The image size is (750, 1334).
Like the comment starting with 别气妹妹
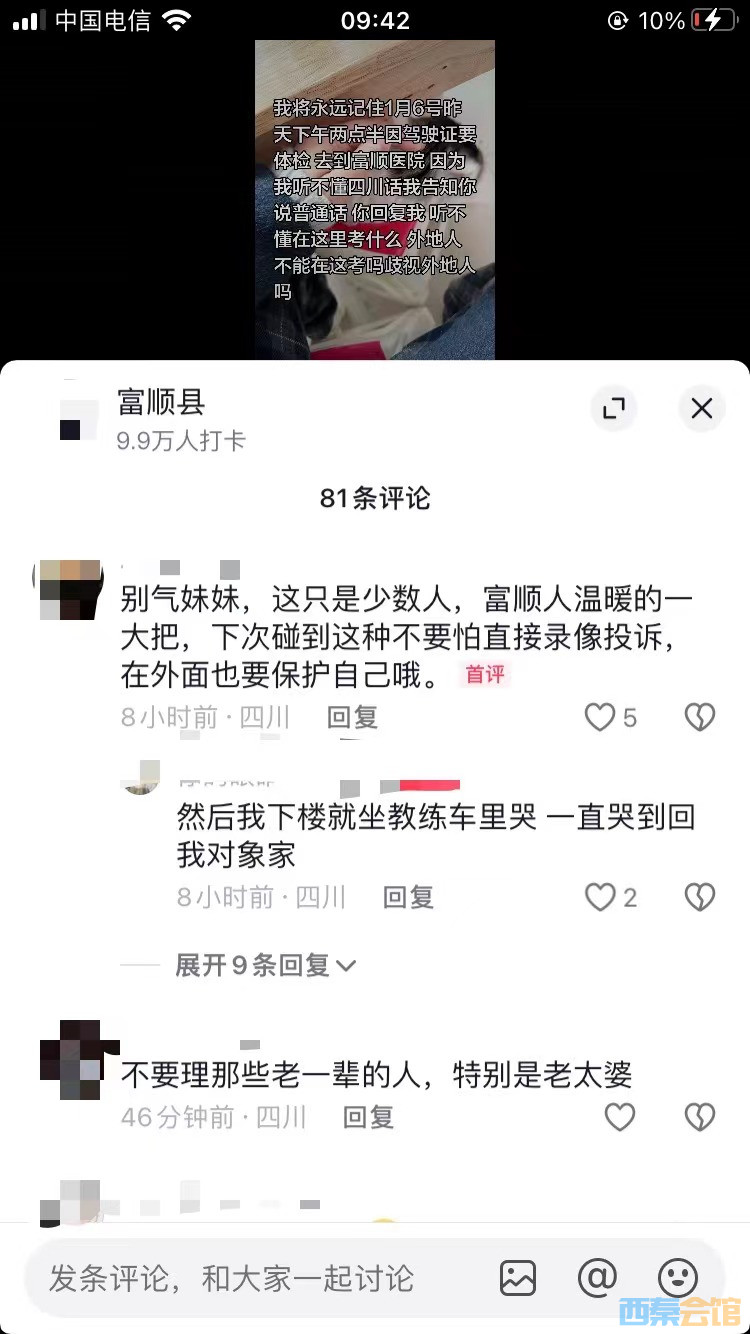click(600, 717)
